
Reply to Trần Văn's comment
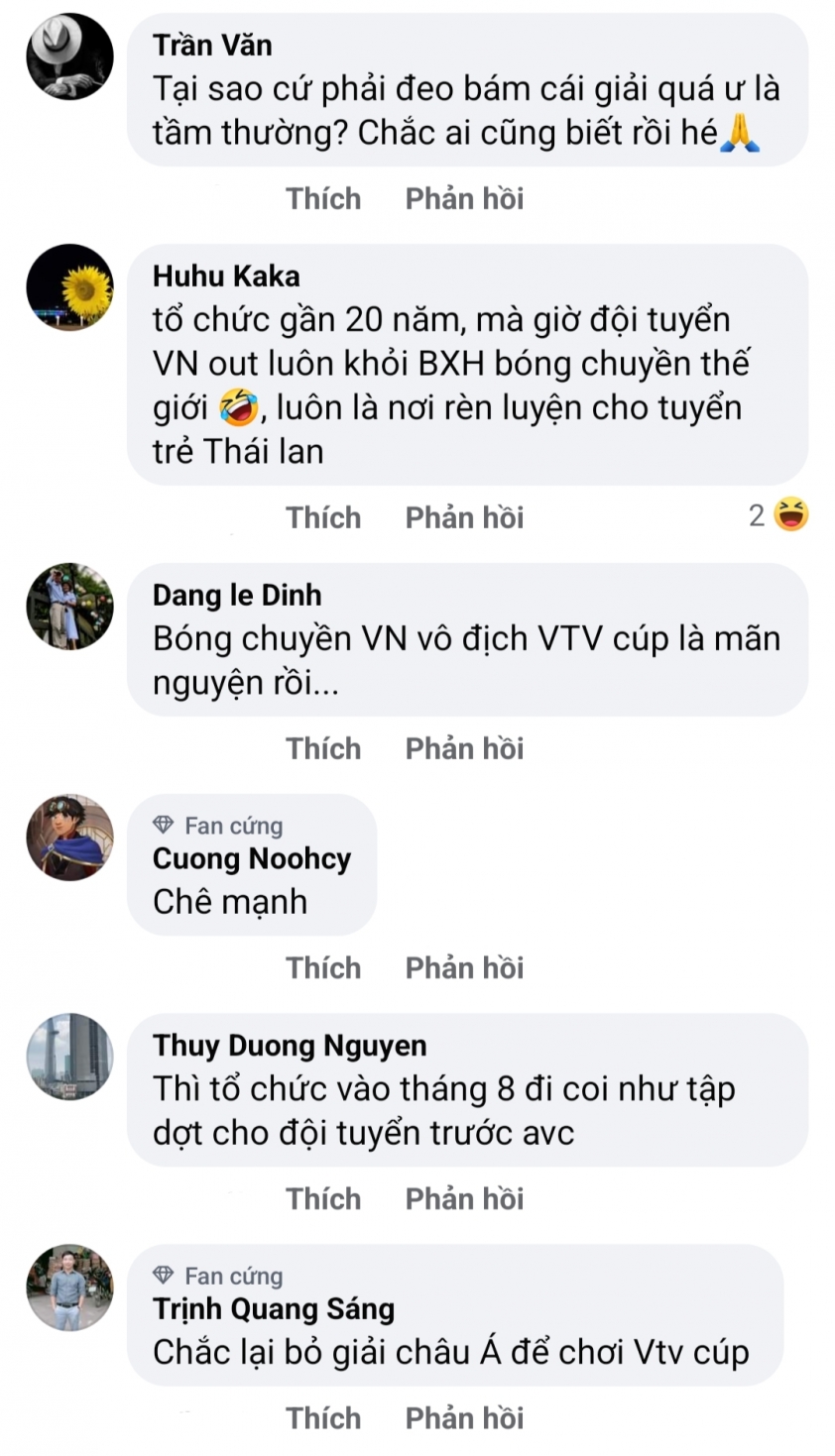(x=464, y=199)
